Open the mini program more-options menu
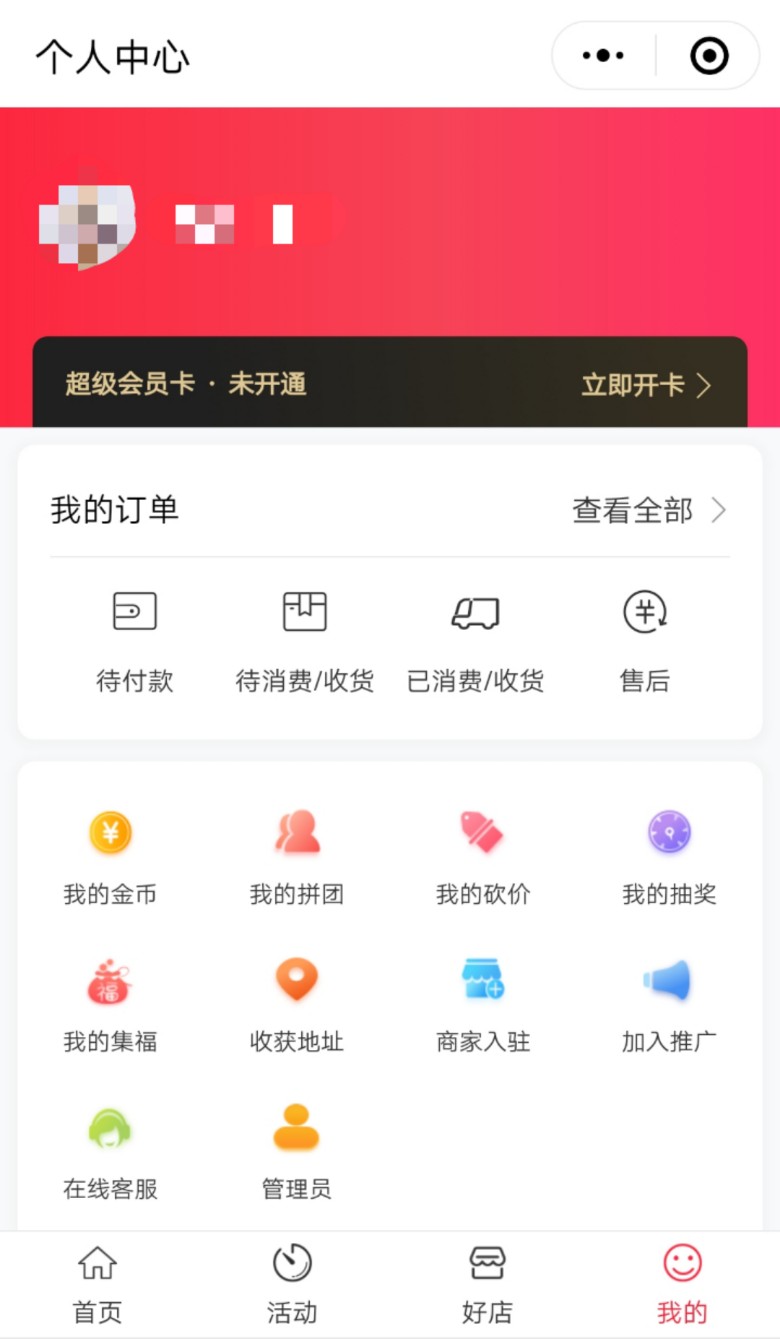The width and height of the screenshot is (780, 1339). point(603,56)
